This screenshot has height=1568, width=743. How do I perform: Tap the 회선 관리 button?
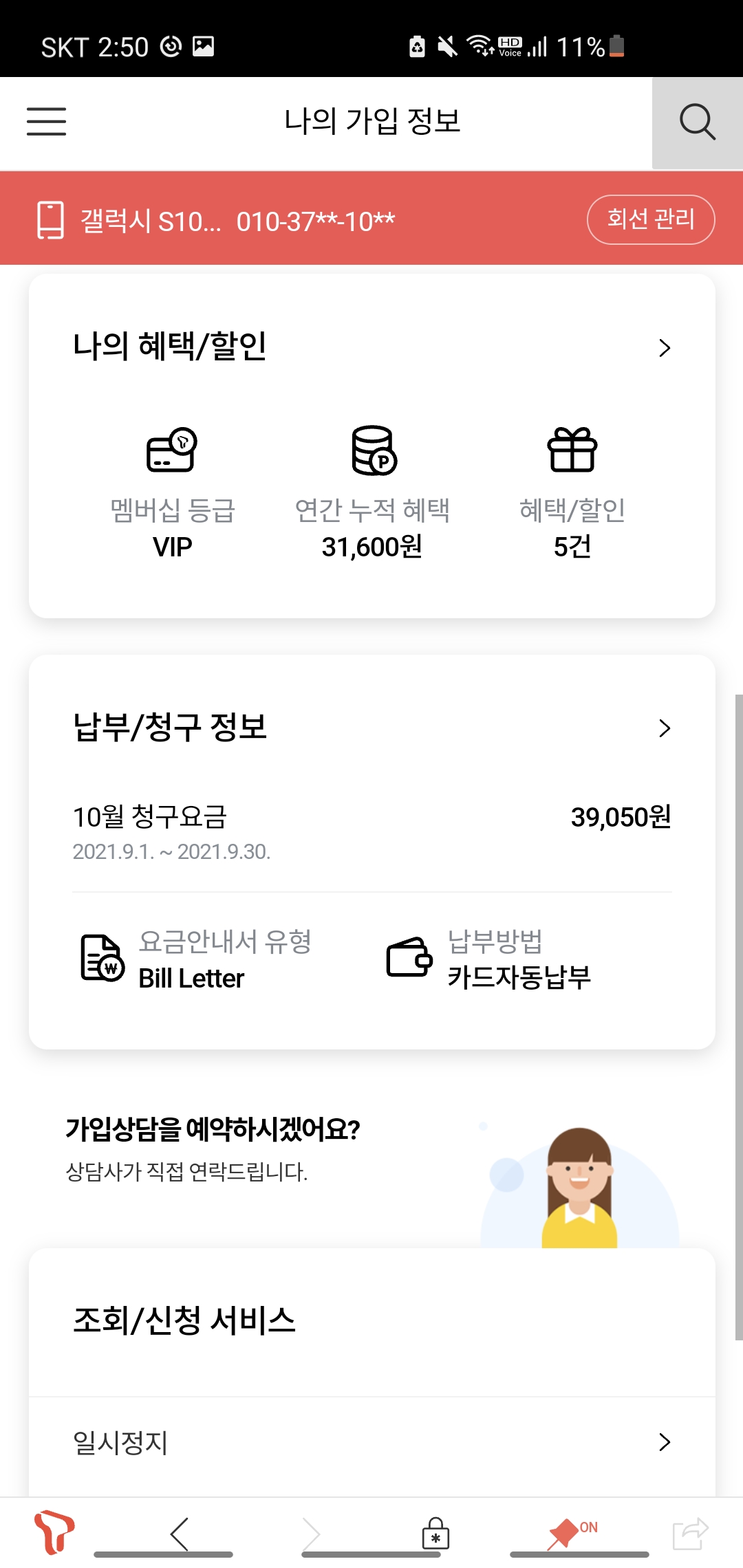650,219
